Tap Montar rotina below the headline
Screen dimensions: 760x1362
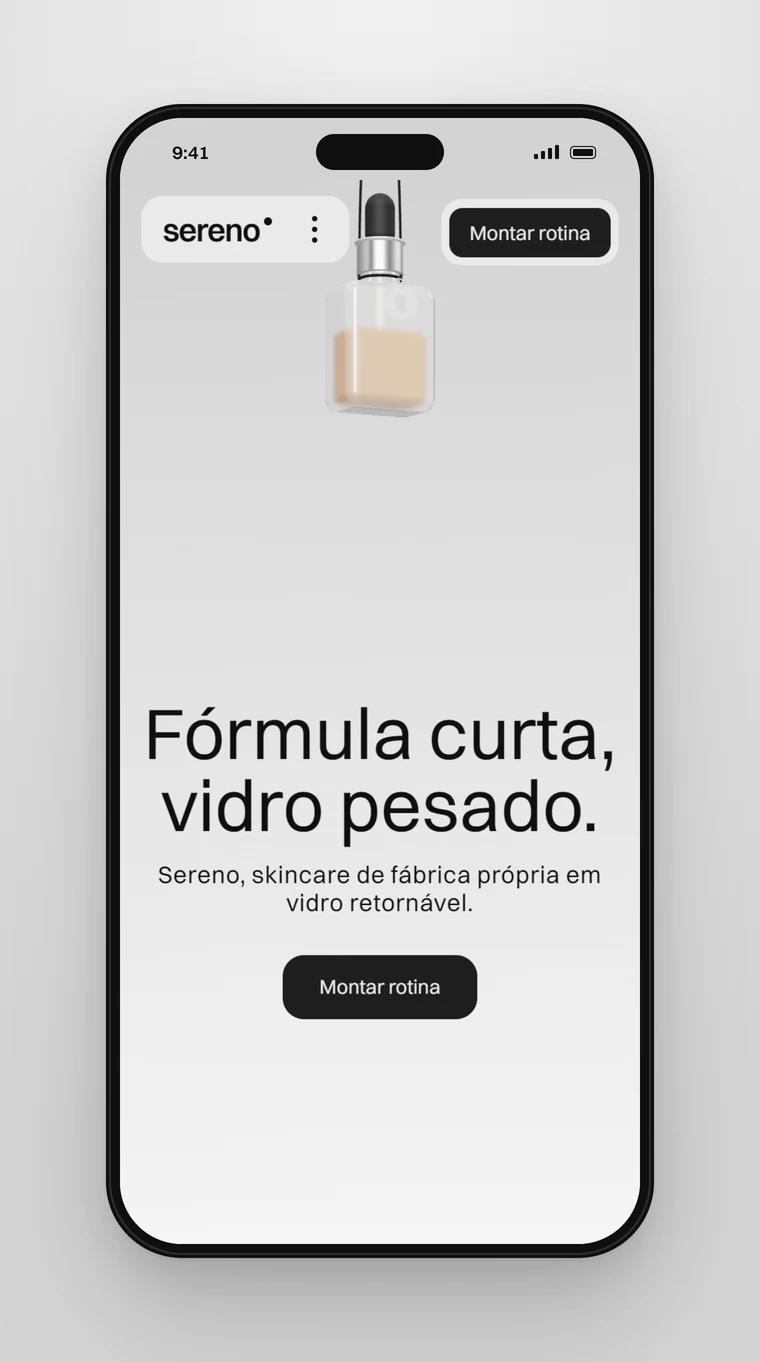[x=380, y=987]
